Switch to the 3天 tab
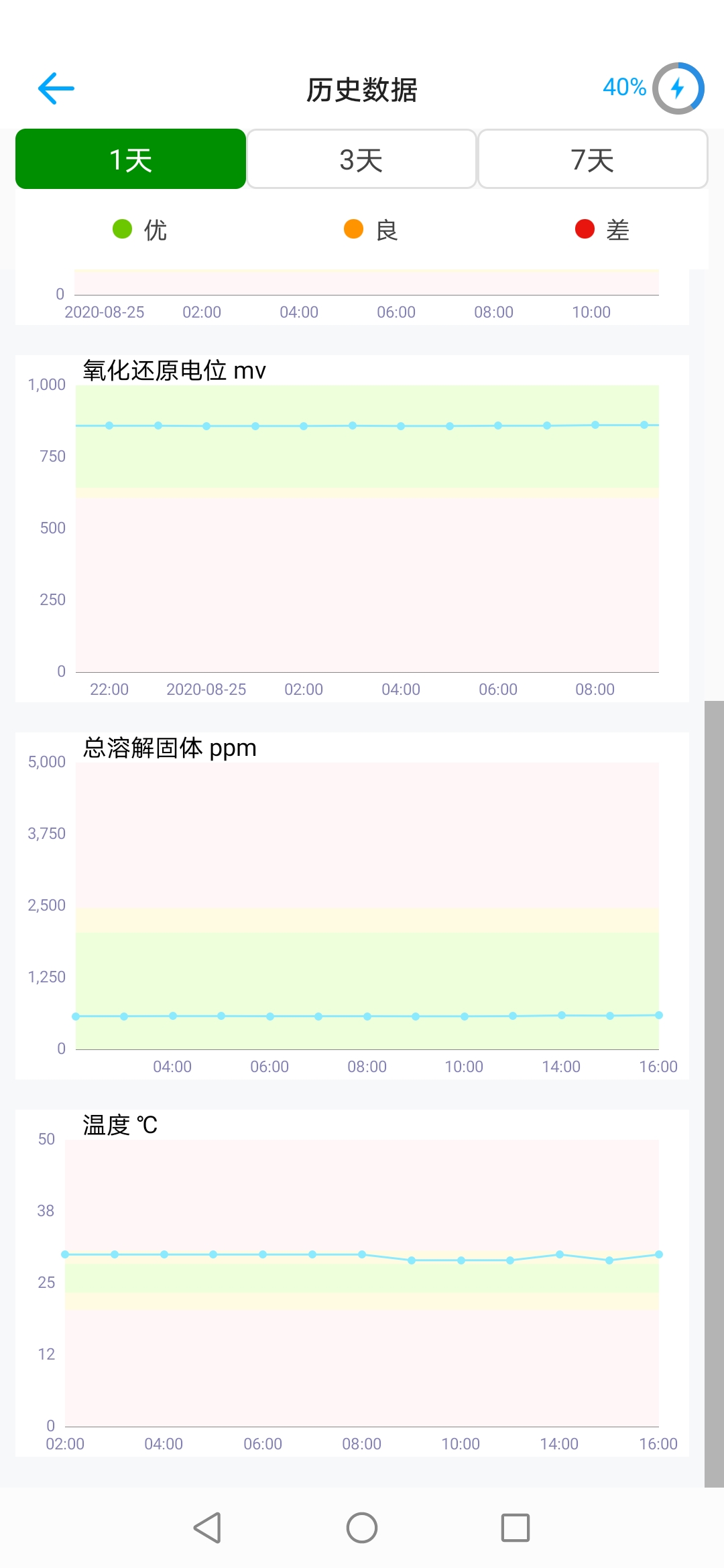 [361, 159]
